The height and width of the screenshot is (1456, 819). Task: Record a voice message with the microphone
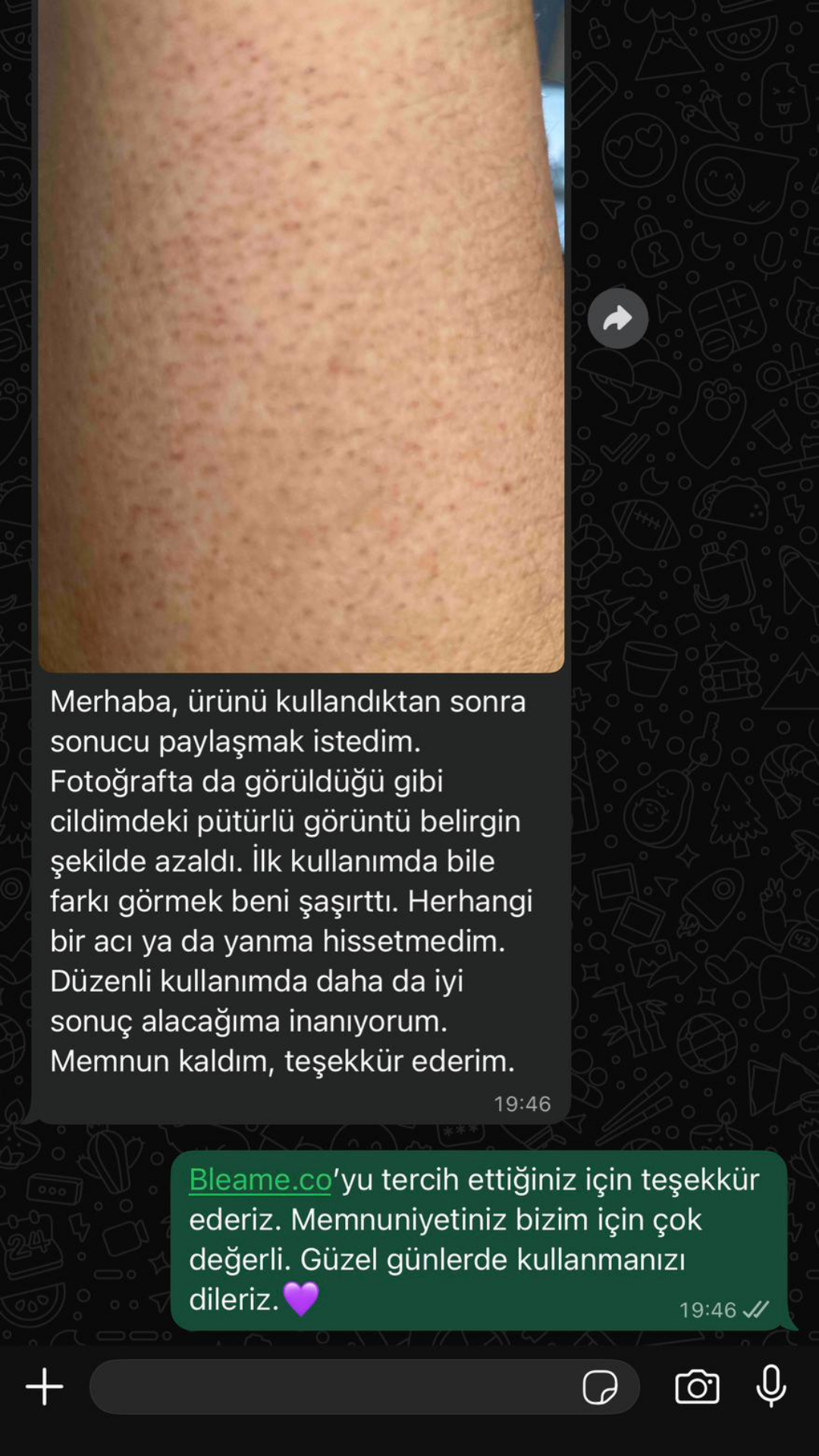coord(771,1386)
